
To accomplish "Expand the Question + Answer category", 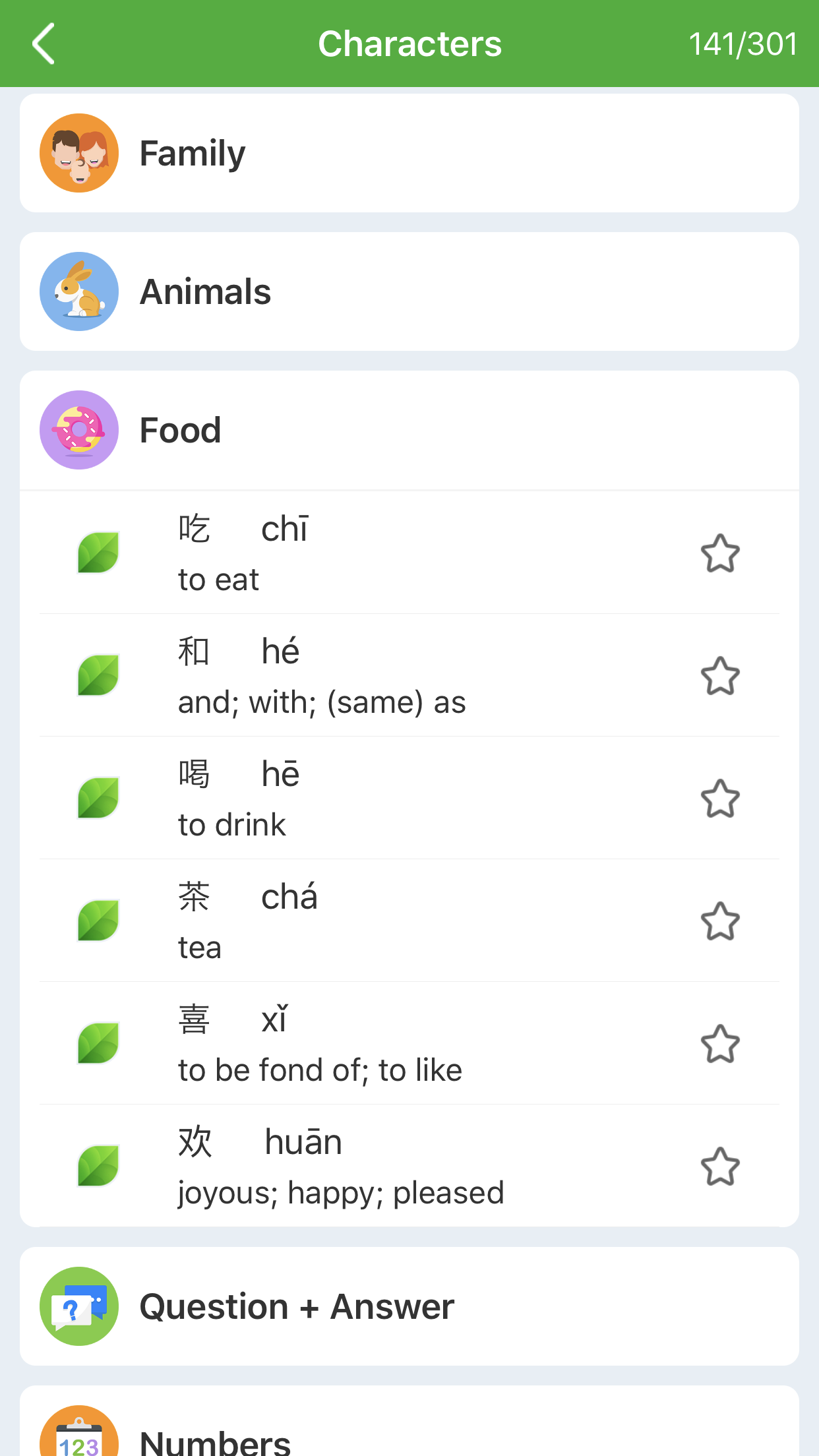I will (x=409, y=1306).
